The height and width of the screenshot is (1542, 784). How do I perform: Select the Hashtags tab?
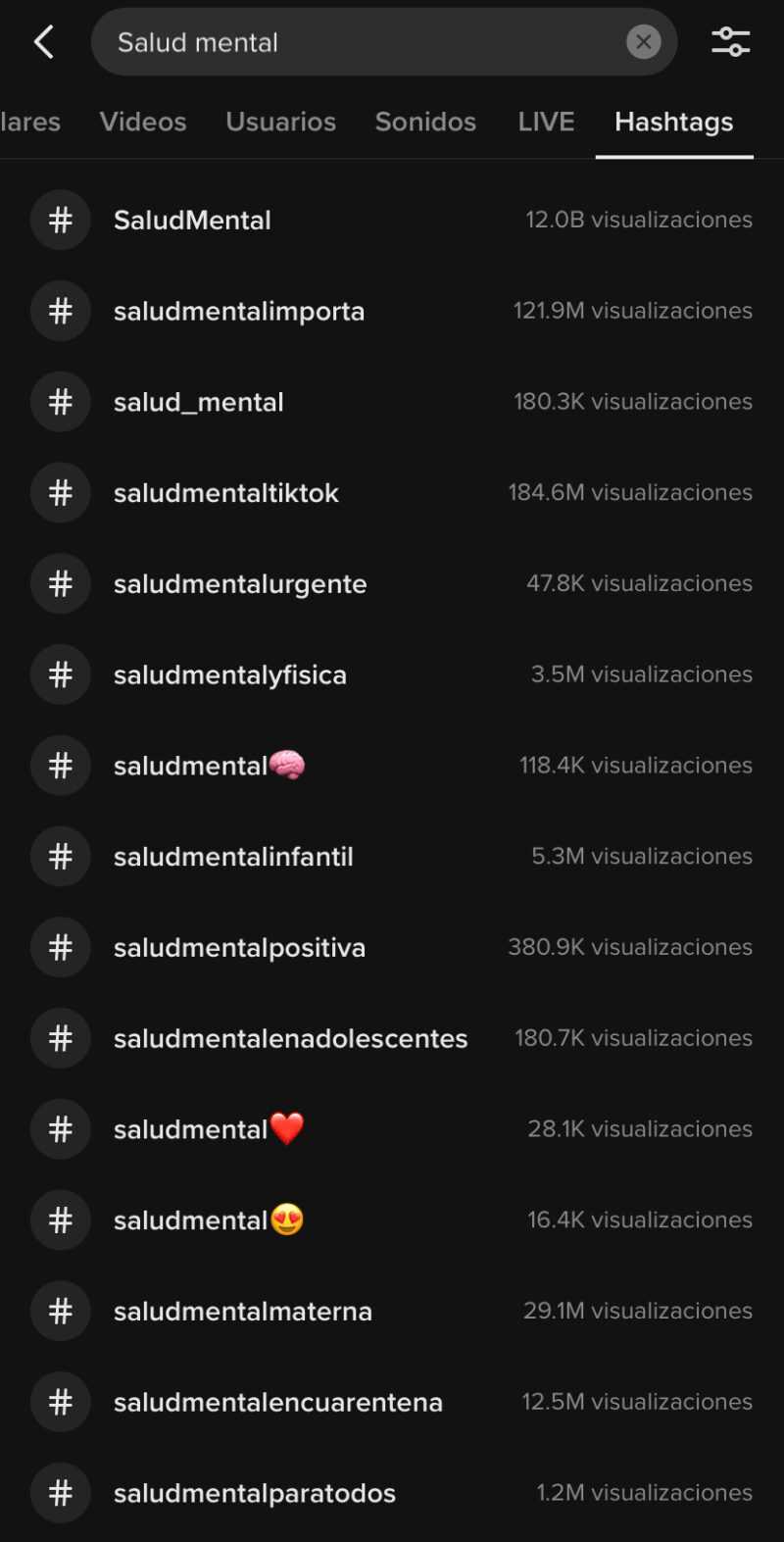click(673, 122)
